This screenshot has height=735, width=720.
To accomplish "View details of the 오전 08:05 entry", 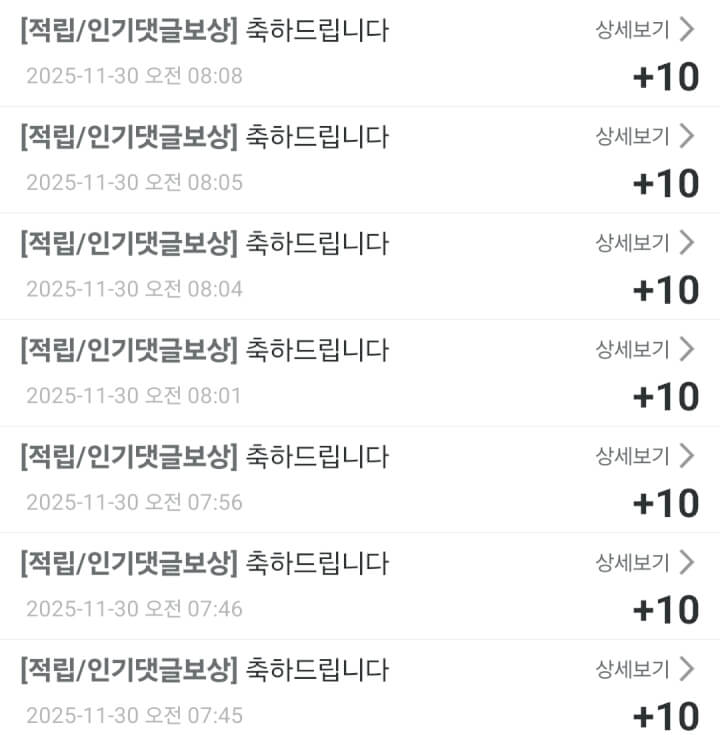I will tap(644, 136).
